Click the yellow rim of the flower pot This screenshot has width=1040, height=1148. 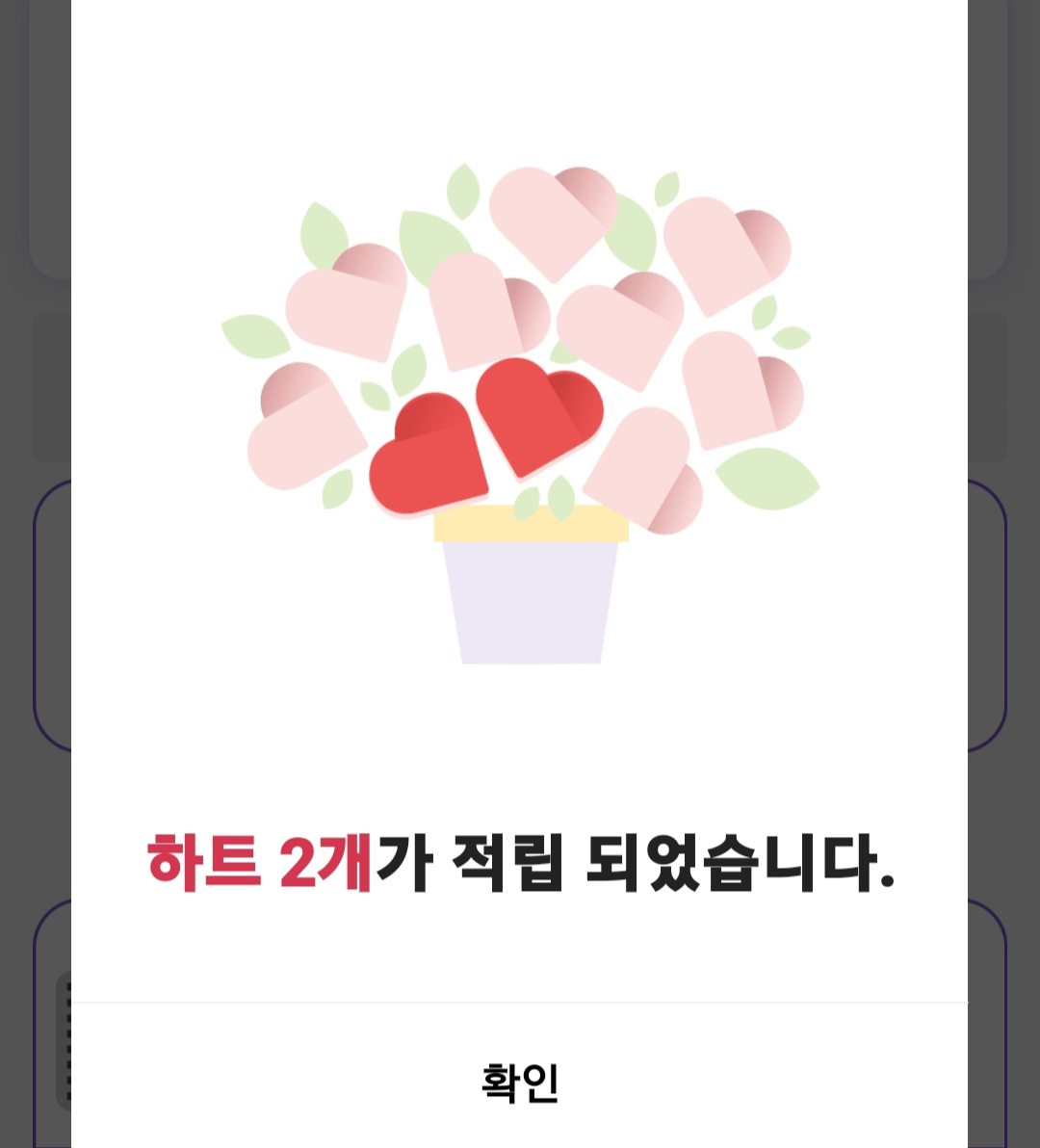530,525
